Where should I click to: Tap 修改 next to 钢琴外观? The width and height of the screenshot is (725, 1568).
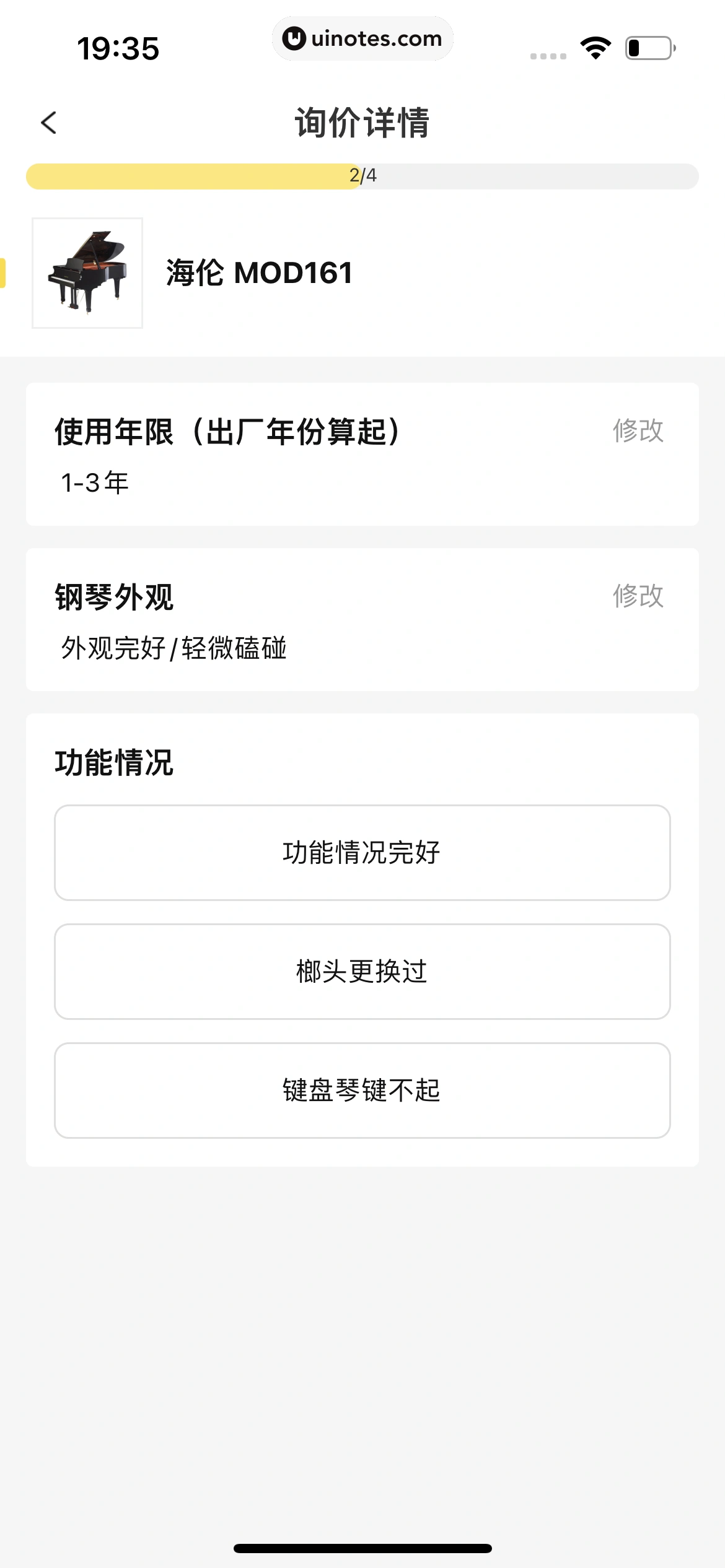click(638, 596)
